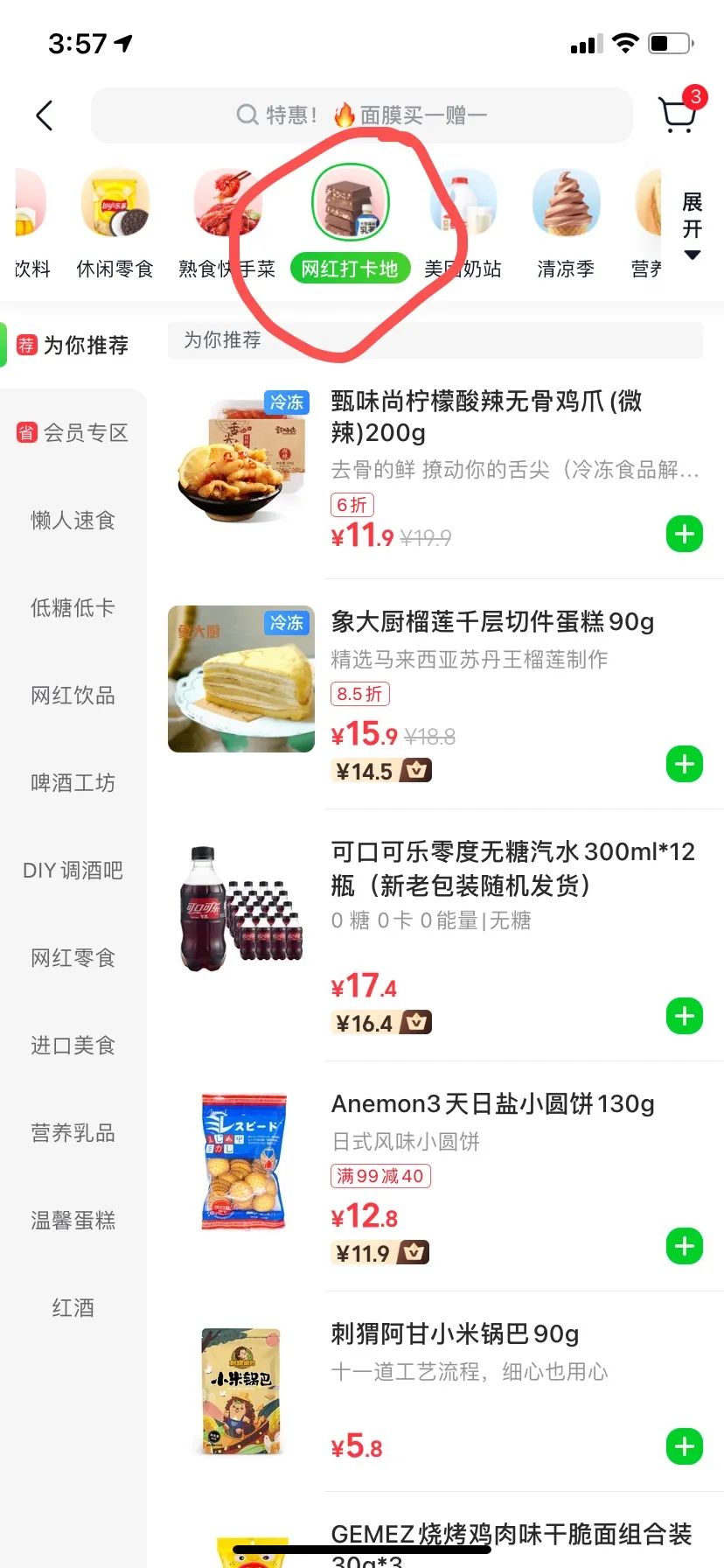Open the 啤酒工坊 sidebar section
724x1568 pixels.
[73, 783]
